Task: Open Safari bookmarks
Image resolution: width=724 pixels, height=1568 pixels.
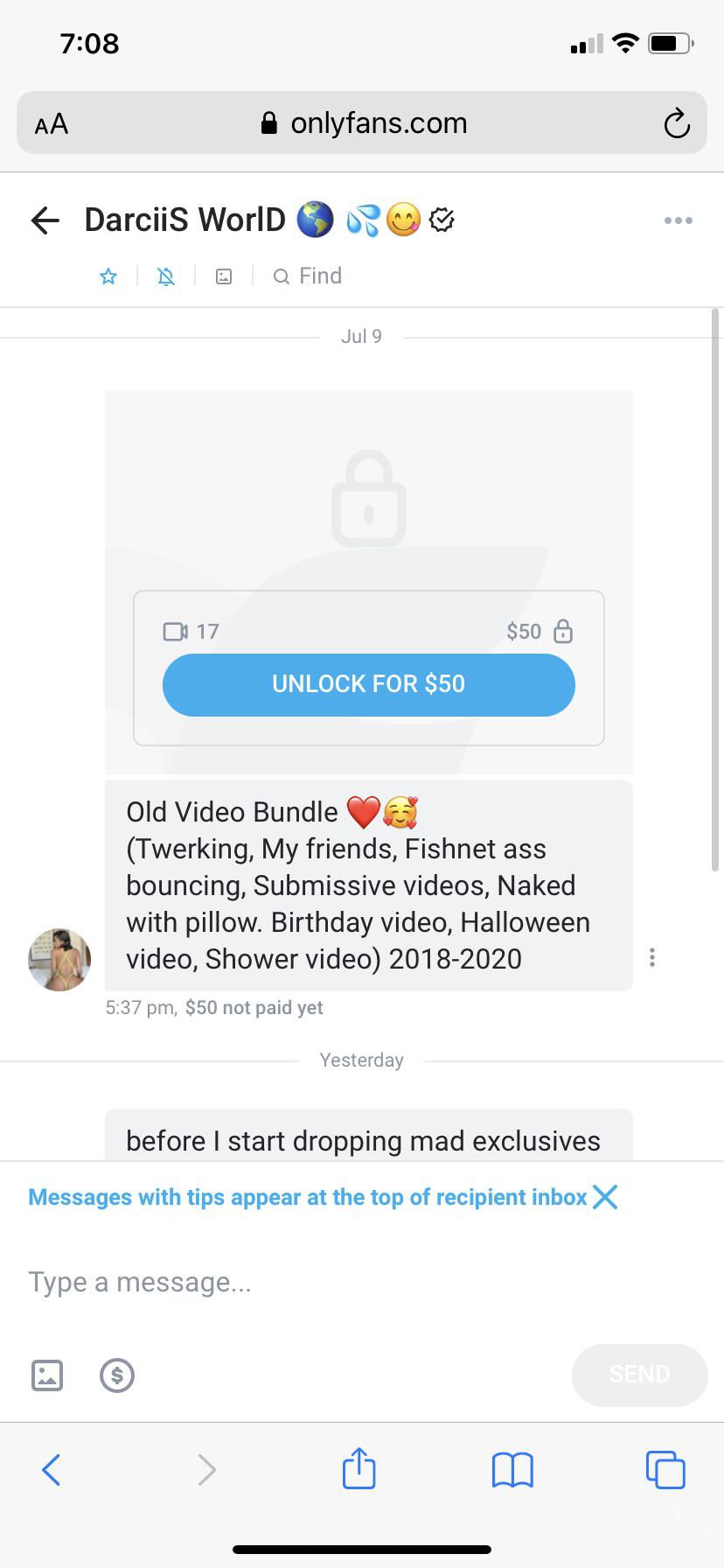Action: [512, 1469]
